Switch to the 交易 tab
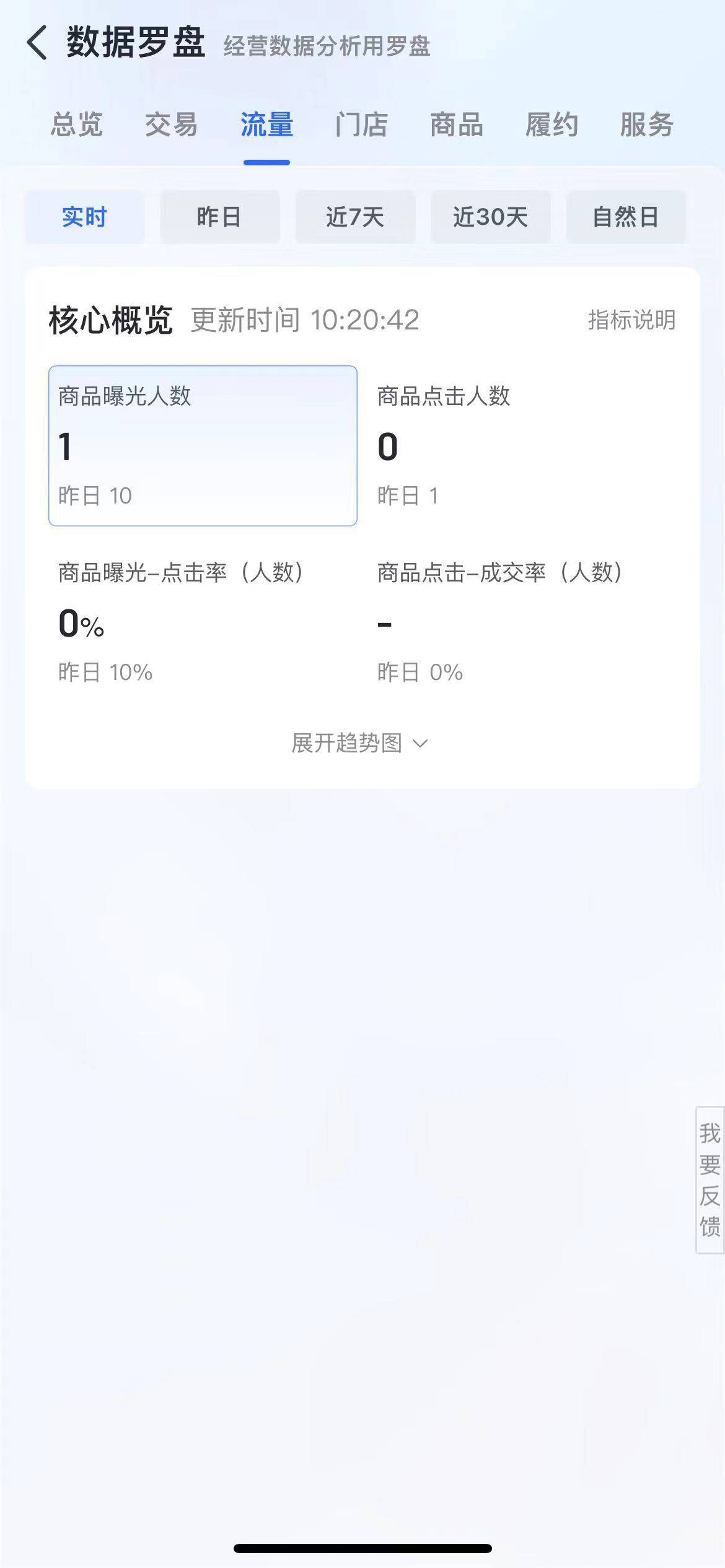Image resolution: width=725 pixels, height=1568 pixels. pos(172,125)
